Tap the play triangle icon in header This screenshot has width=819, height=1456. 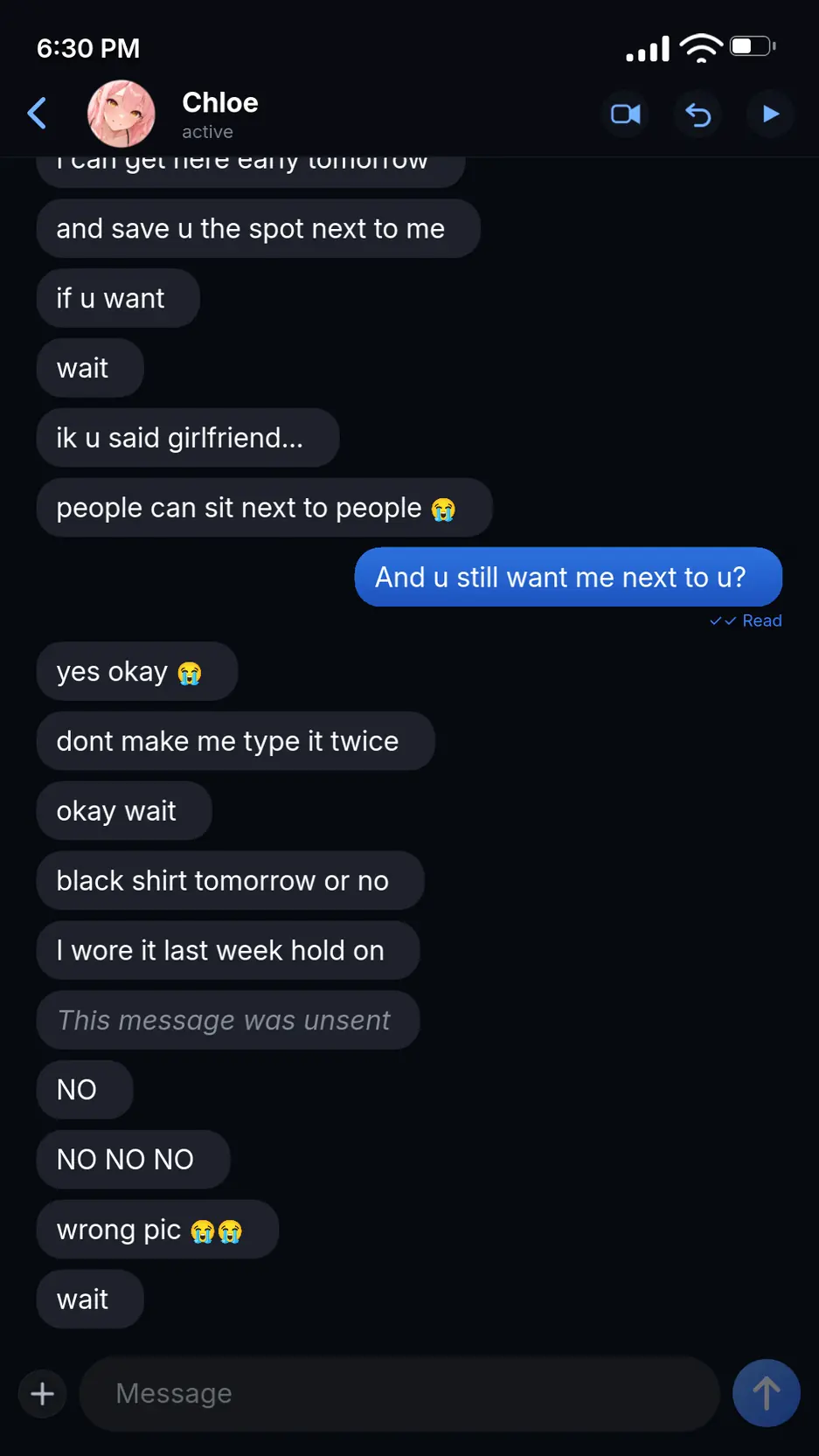770,114
